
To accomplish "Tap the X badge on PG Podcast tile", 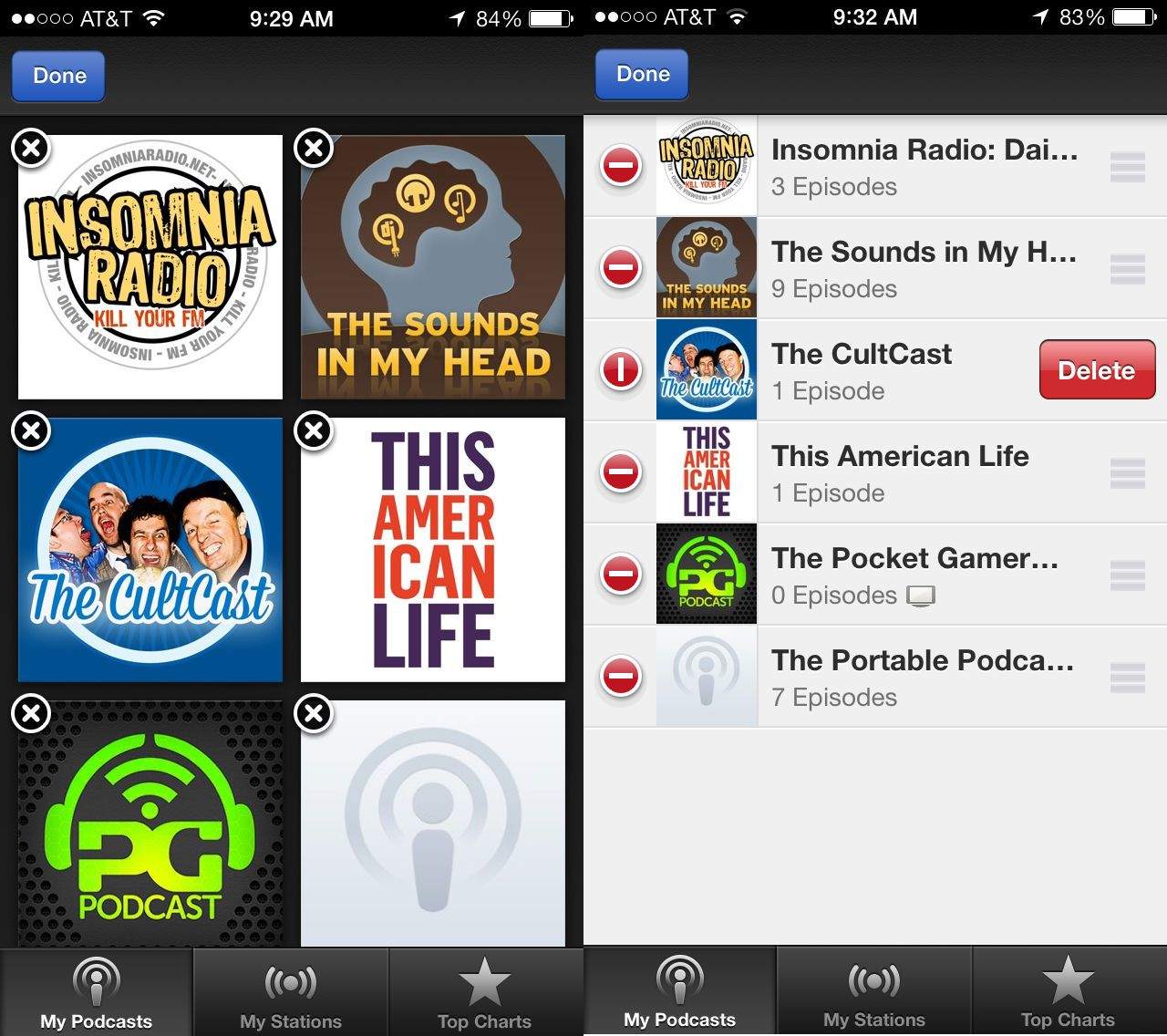I will coord(31,713).
